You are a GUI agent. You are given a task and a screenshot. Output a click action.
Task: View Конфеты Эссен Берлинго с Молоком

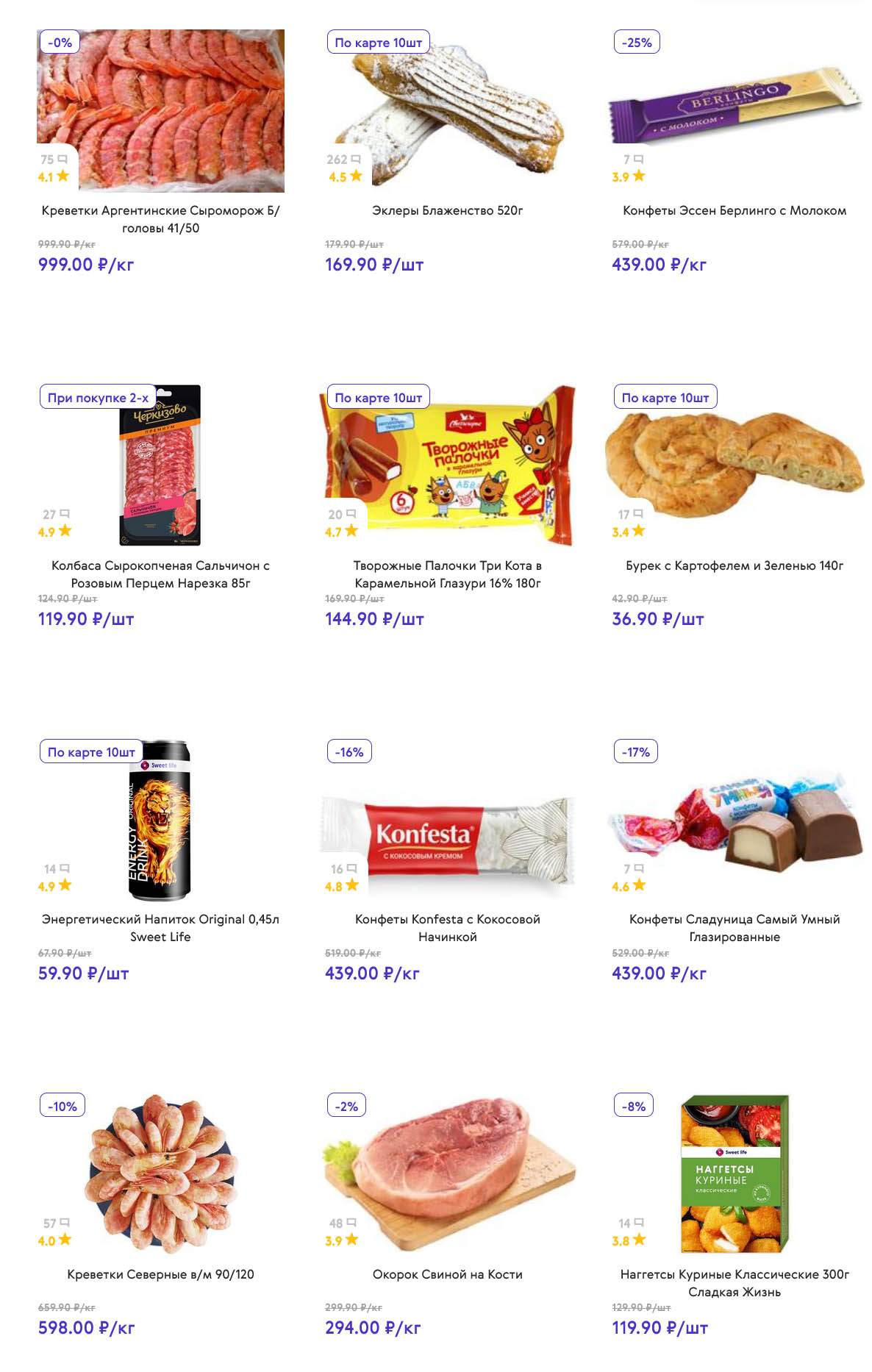click(x=734, y=210)
